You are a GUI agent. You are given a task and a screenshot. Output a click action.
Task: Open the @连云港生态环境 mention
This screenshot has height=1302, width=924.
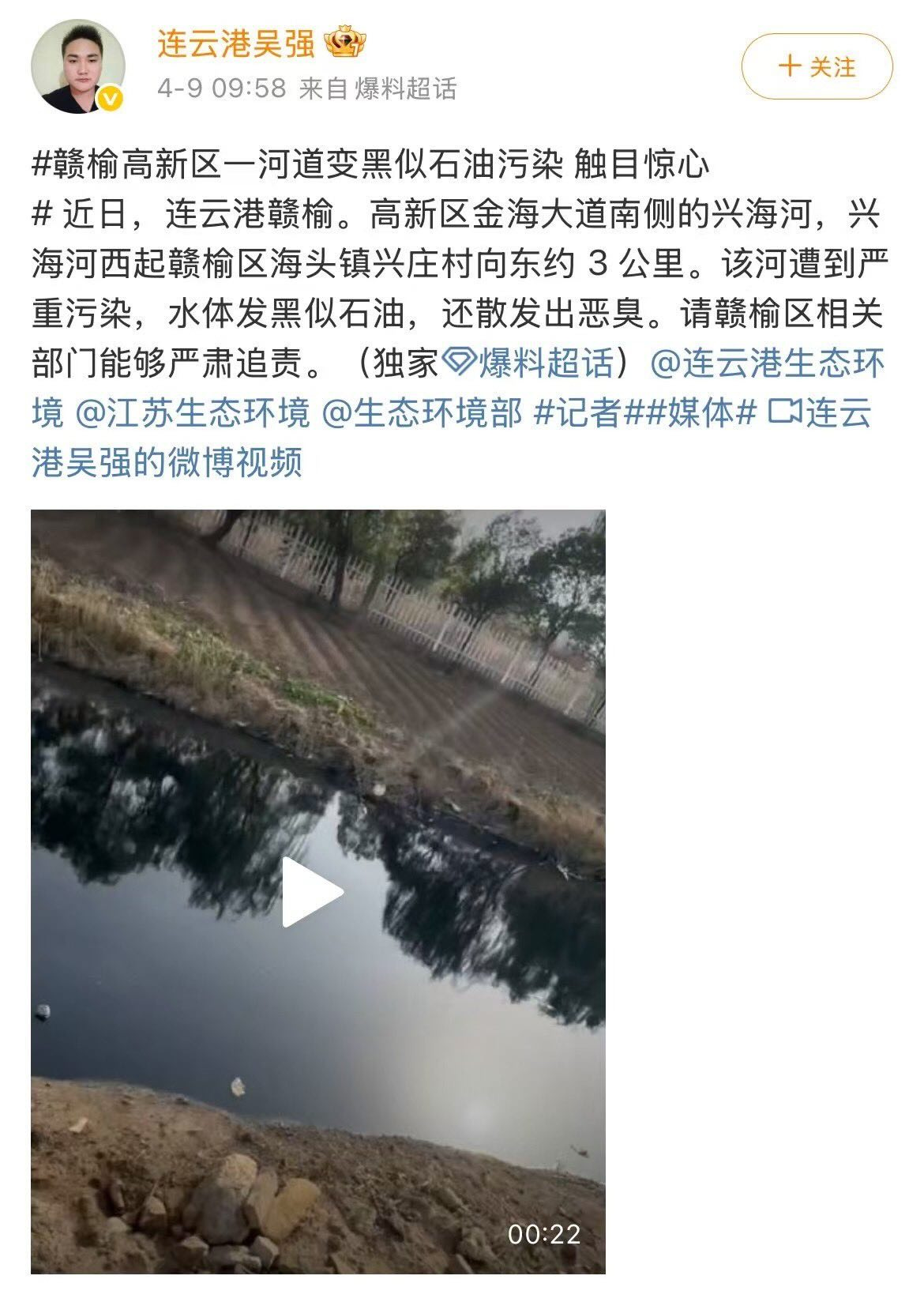pos(766,363)
